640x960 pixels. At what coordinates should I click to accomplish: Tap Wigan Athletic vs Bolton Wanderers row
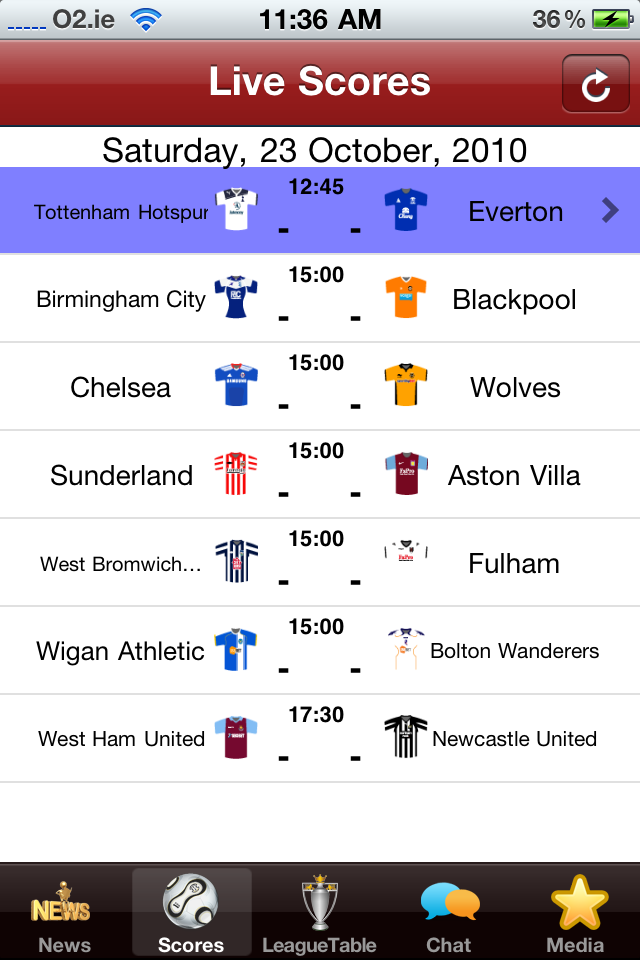coord(320,651)
